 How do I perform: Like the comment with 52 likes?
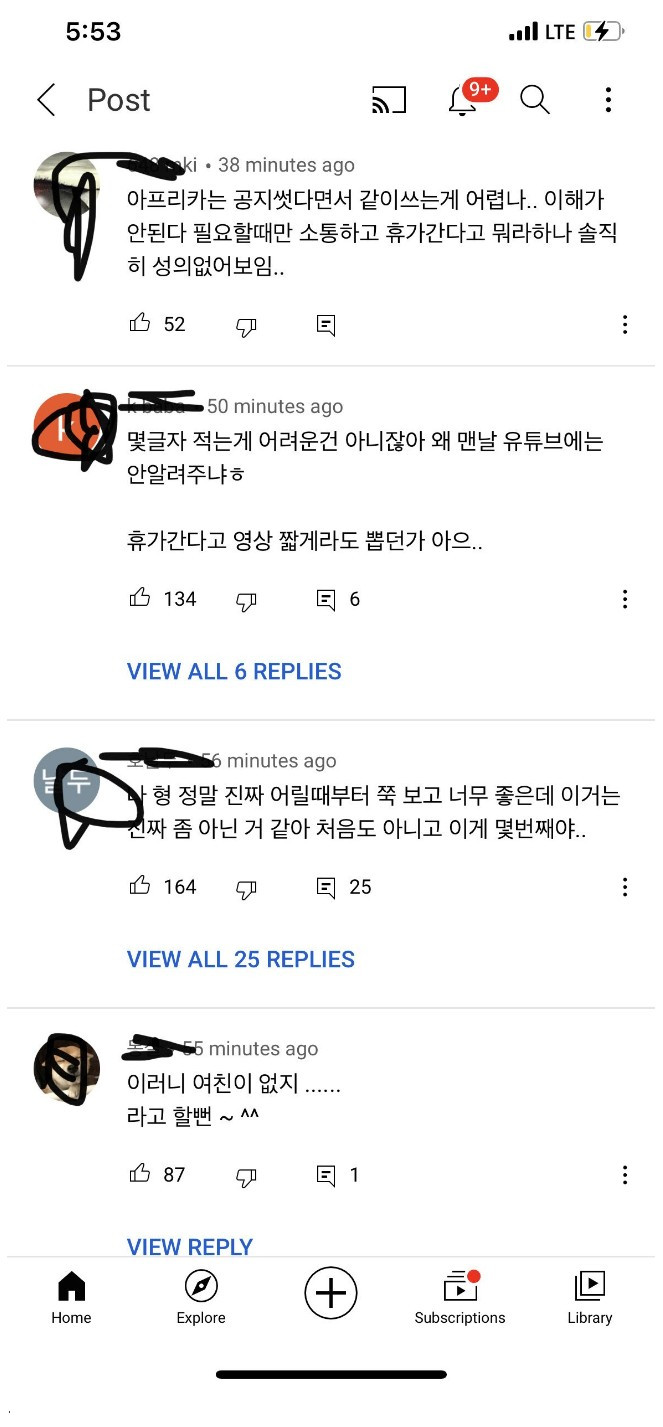140,323
